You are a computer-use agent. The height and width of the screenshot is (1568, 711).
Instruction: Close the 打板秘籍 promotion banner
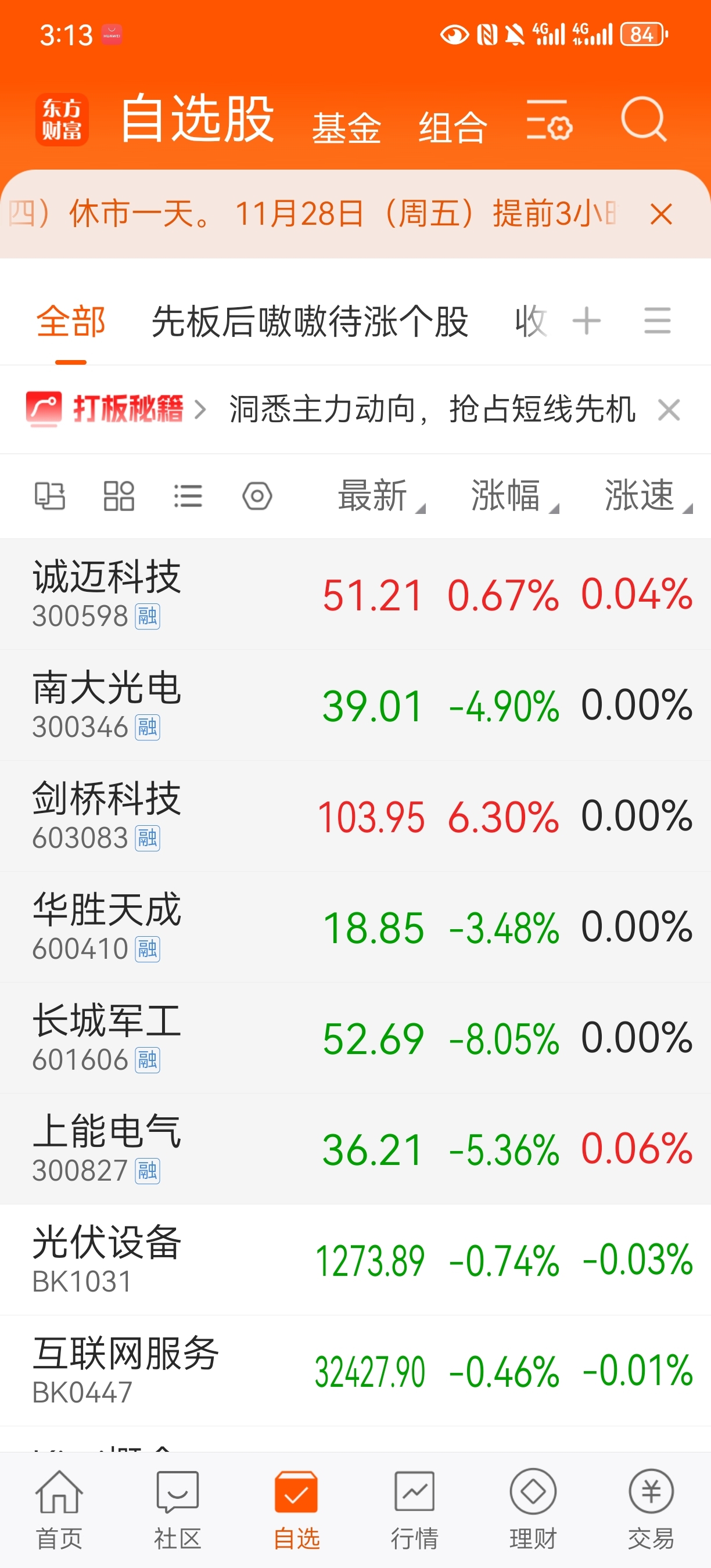669,409
